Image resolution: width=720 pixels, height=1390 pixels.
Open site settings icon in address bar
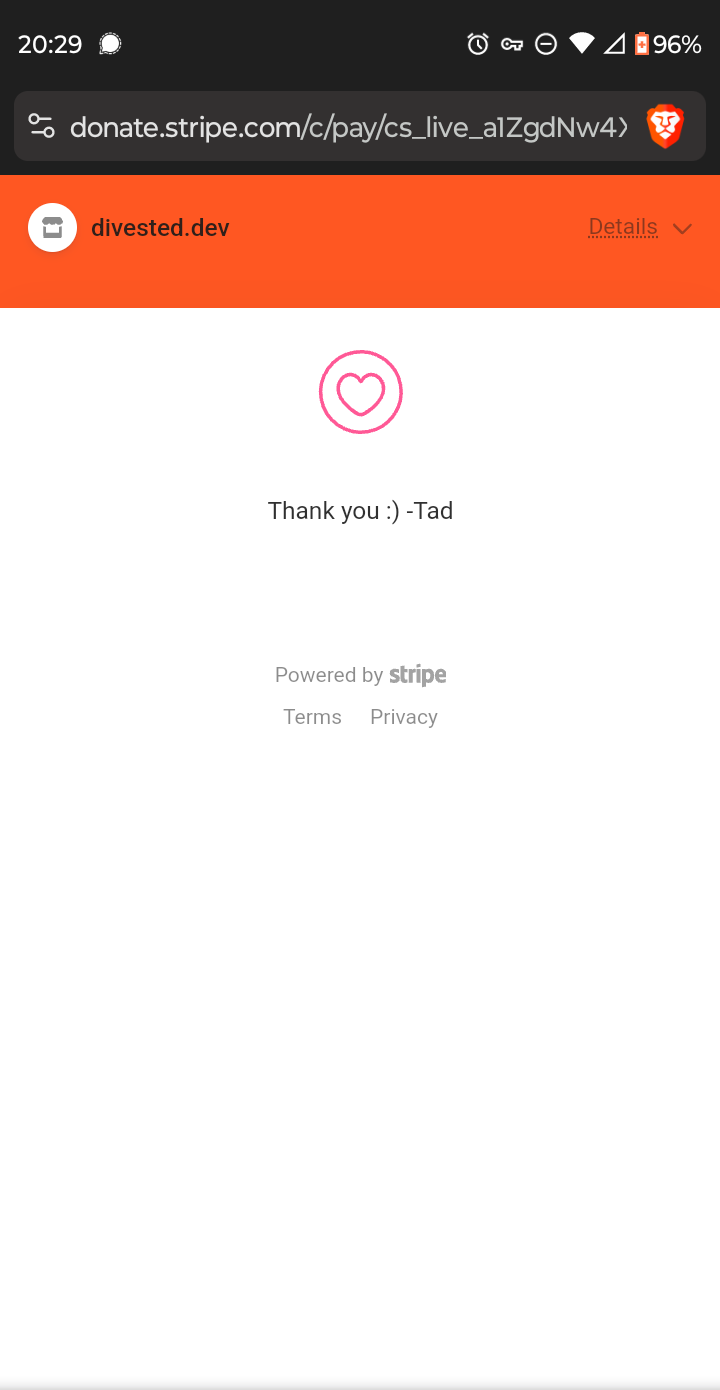click(x=41, y=127)
